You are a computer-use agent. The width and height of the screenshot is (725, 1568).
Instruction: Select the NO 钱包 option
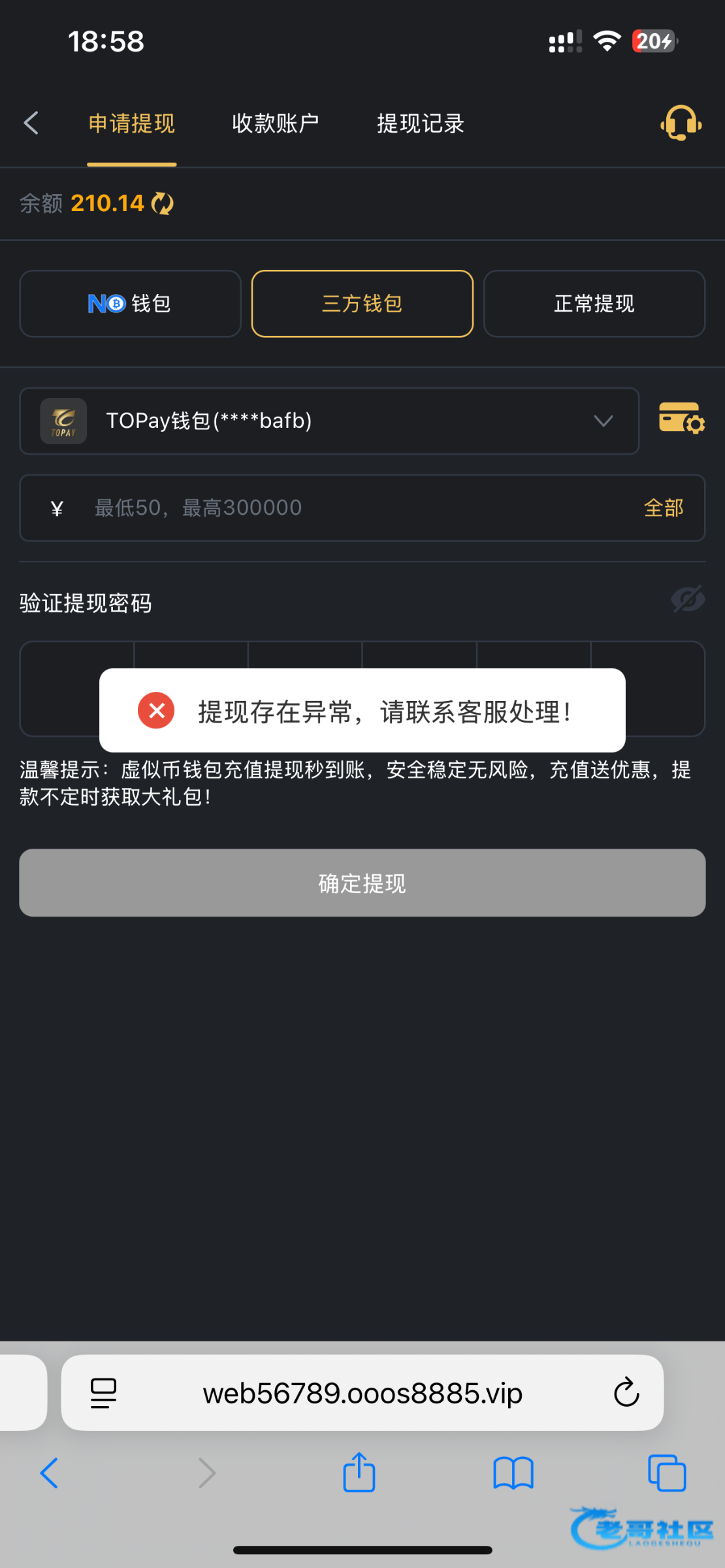[130, 304]
